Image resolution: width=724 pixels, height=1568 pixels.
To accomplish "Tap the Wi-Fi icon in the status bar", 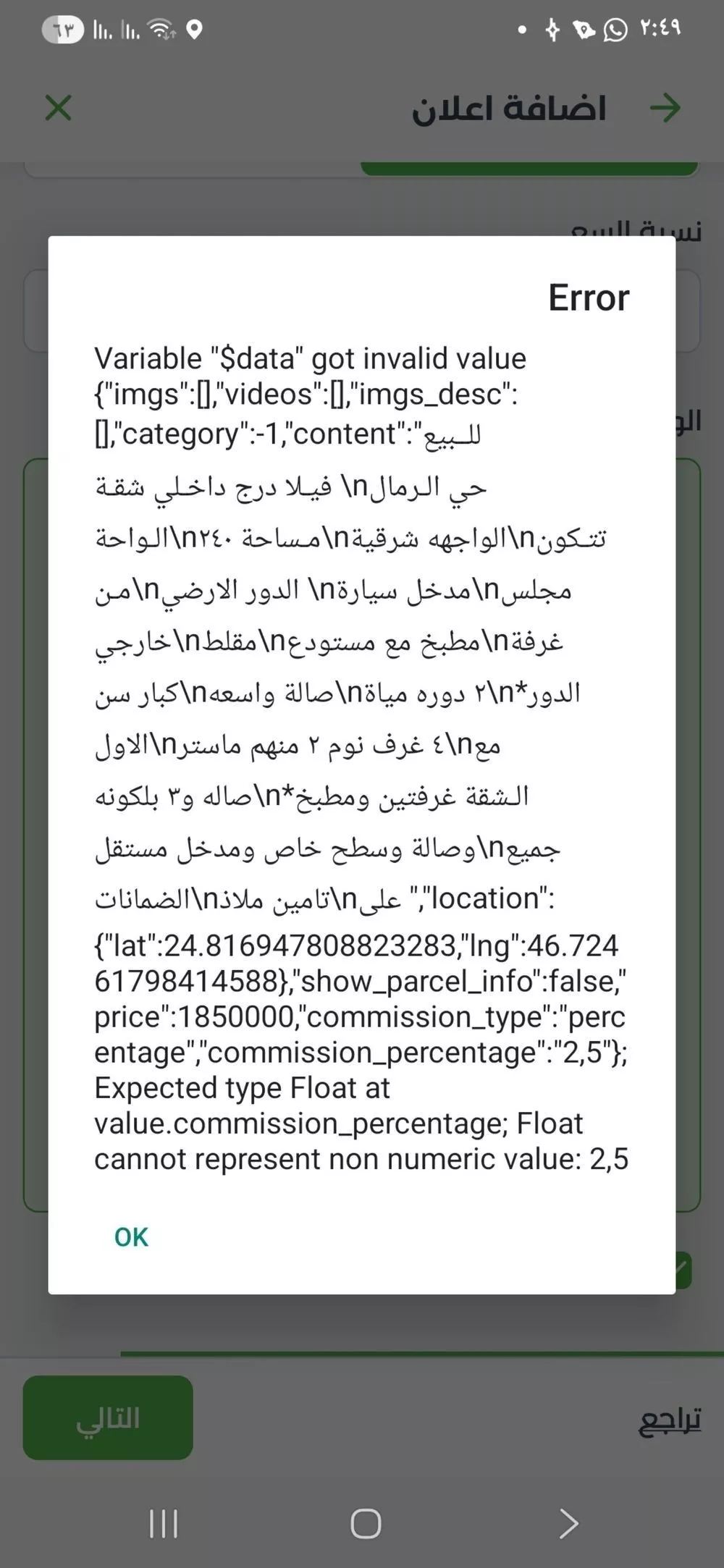I will [159, 30].
